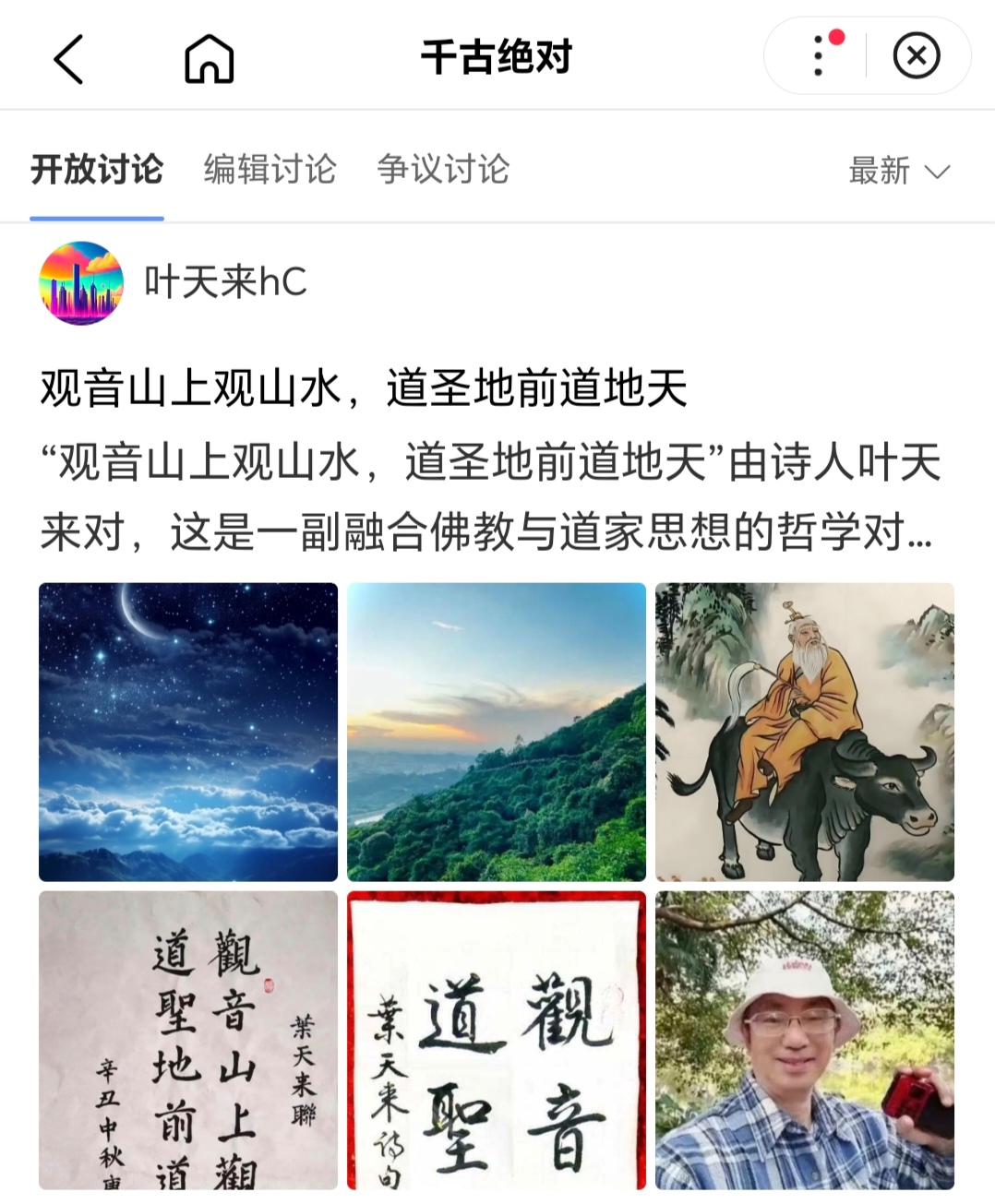Image resolution: width=995 pixels, height=1204 pixels.
Task: Open the home icon in header
Action: (210, 58)
